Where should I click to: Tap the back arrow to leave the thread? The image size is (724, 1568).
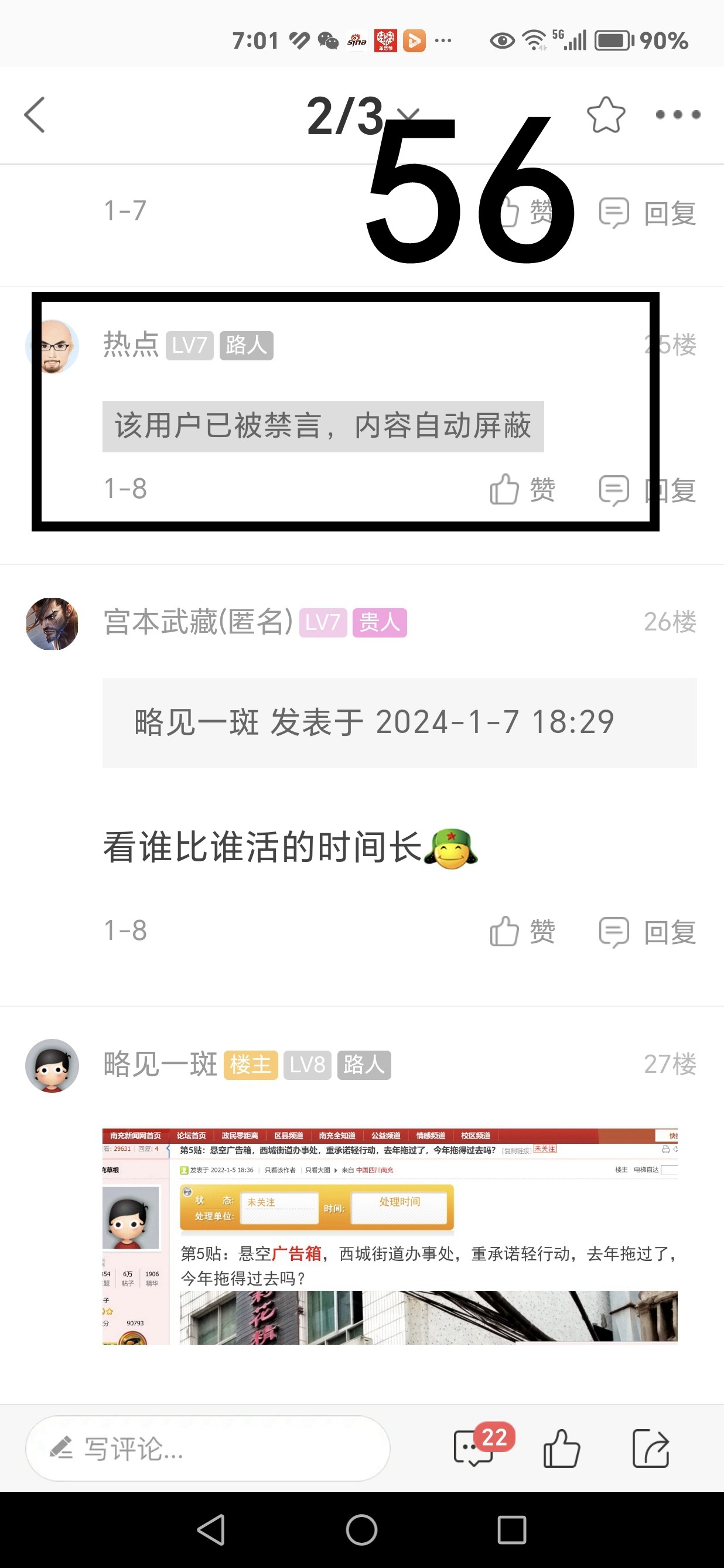(35, 114)
